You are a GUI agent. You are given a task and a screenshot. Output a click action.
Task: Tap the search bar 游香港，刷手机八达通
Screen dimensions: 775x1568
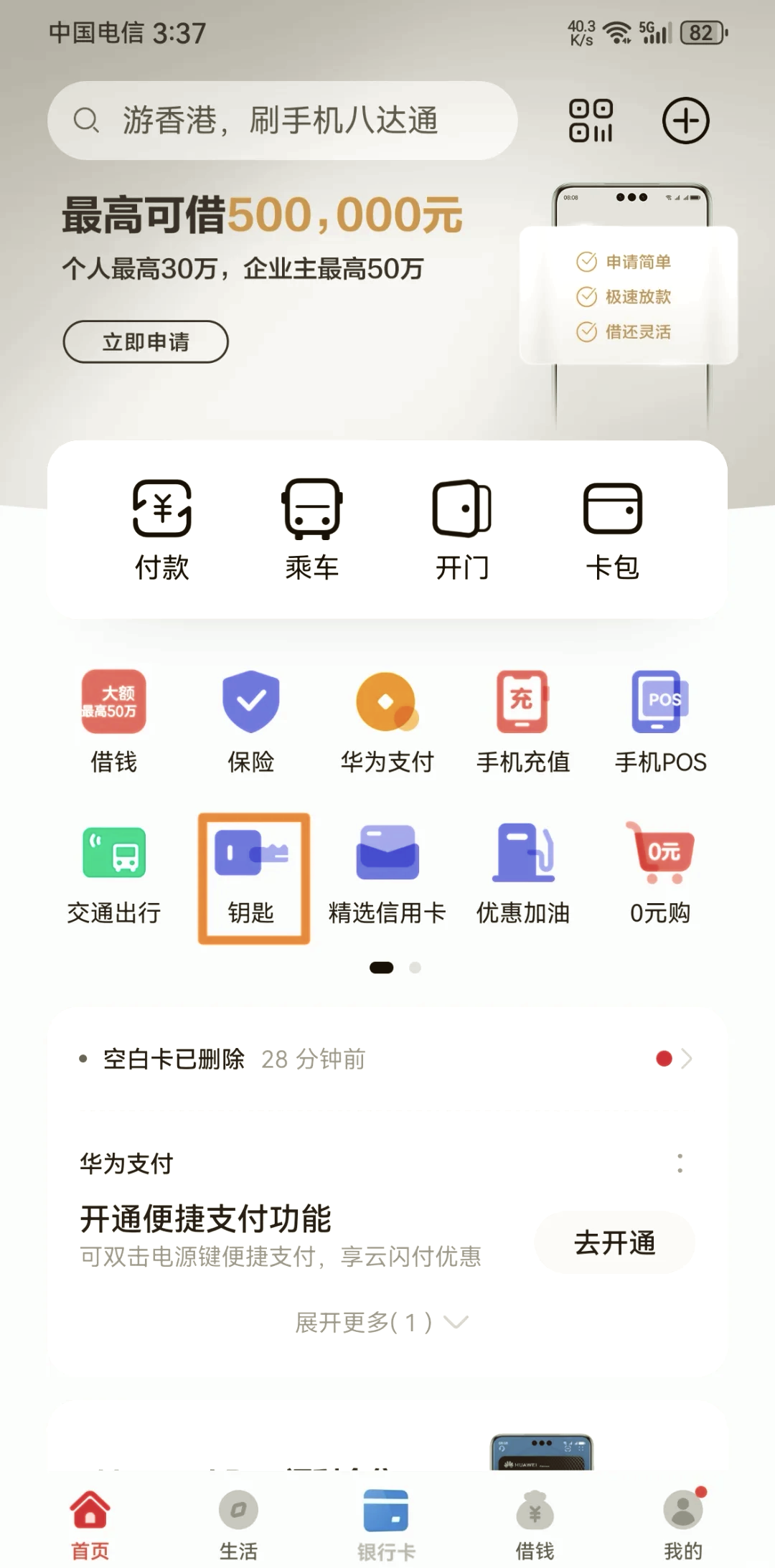pyautogui.click(x=283, y=121)
